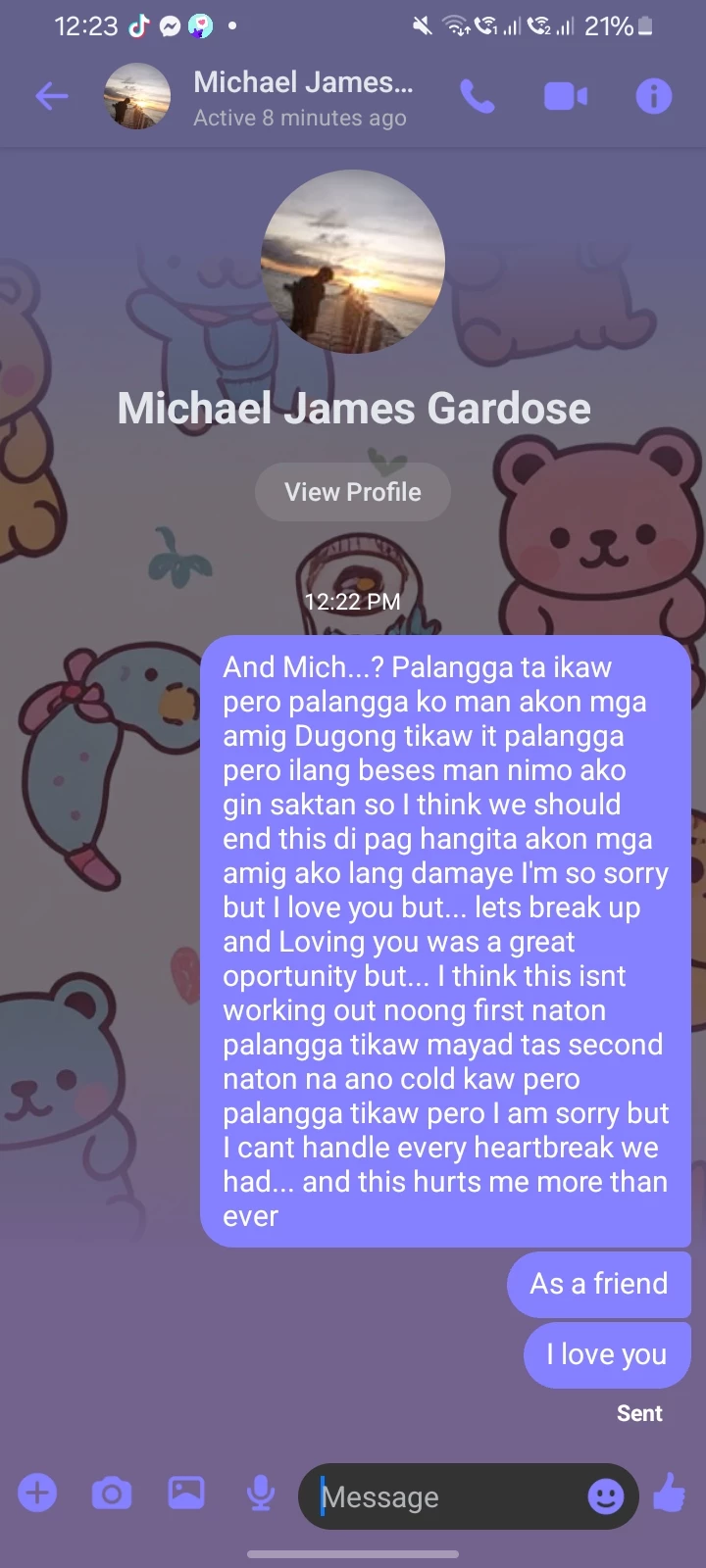
Task: Open the emoji picker in message box
Action: pyautogui.click(x=605, y=1496)
